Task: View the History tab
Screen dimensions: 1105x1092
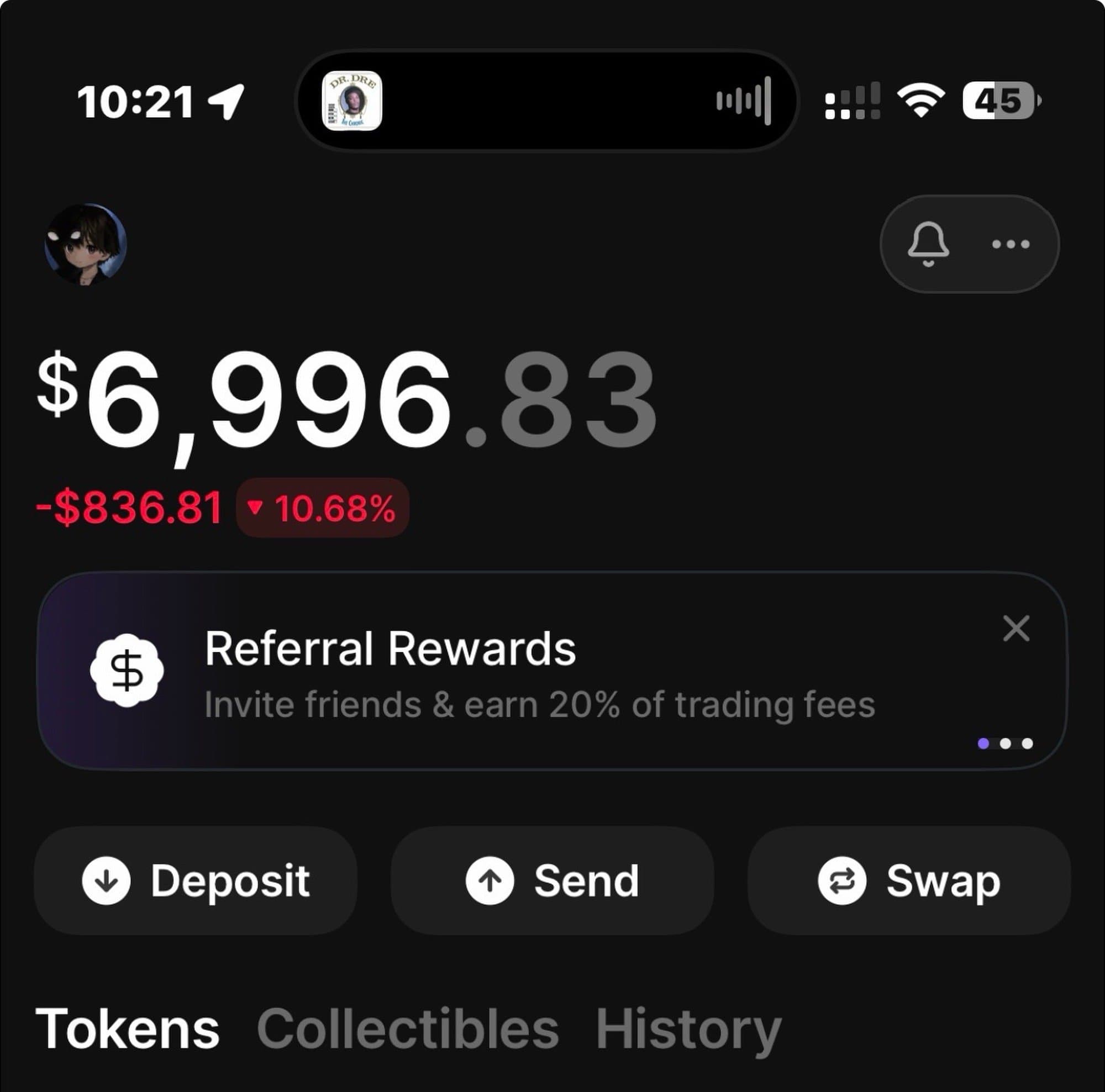Action: coord(688,1029)
